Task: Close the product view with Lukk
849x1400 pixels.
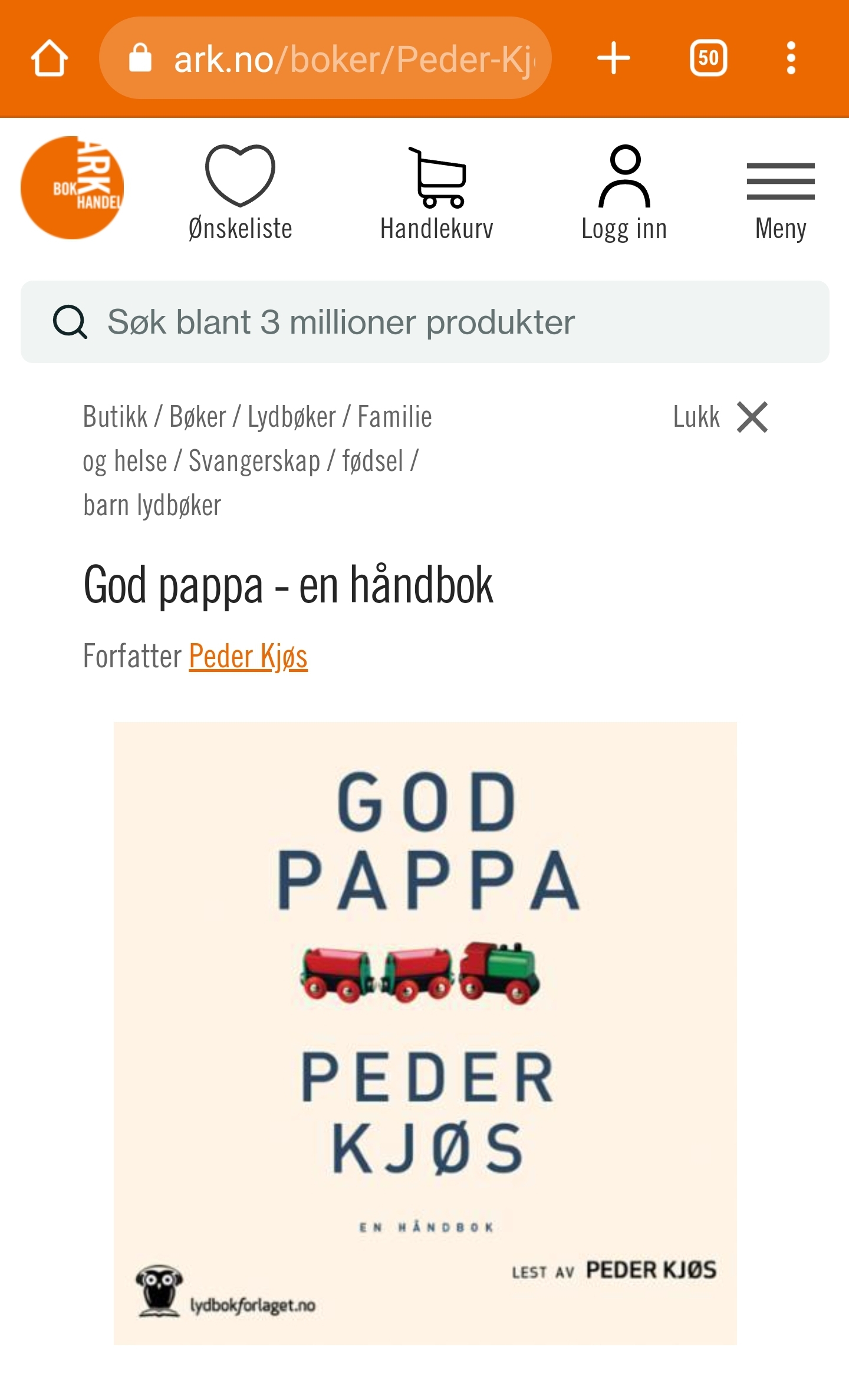Action: pyautogui.click(x=721, y=417)
